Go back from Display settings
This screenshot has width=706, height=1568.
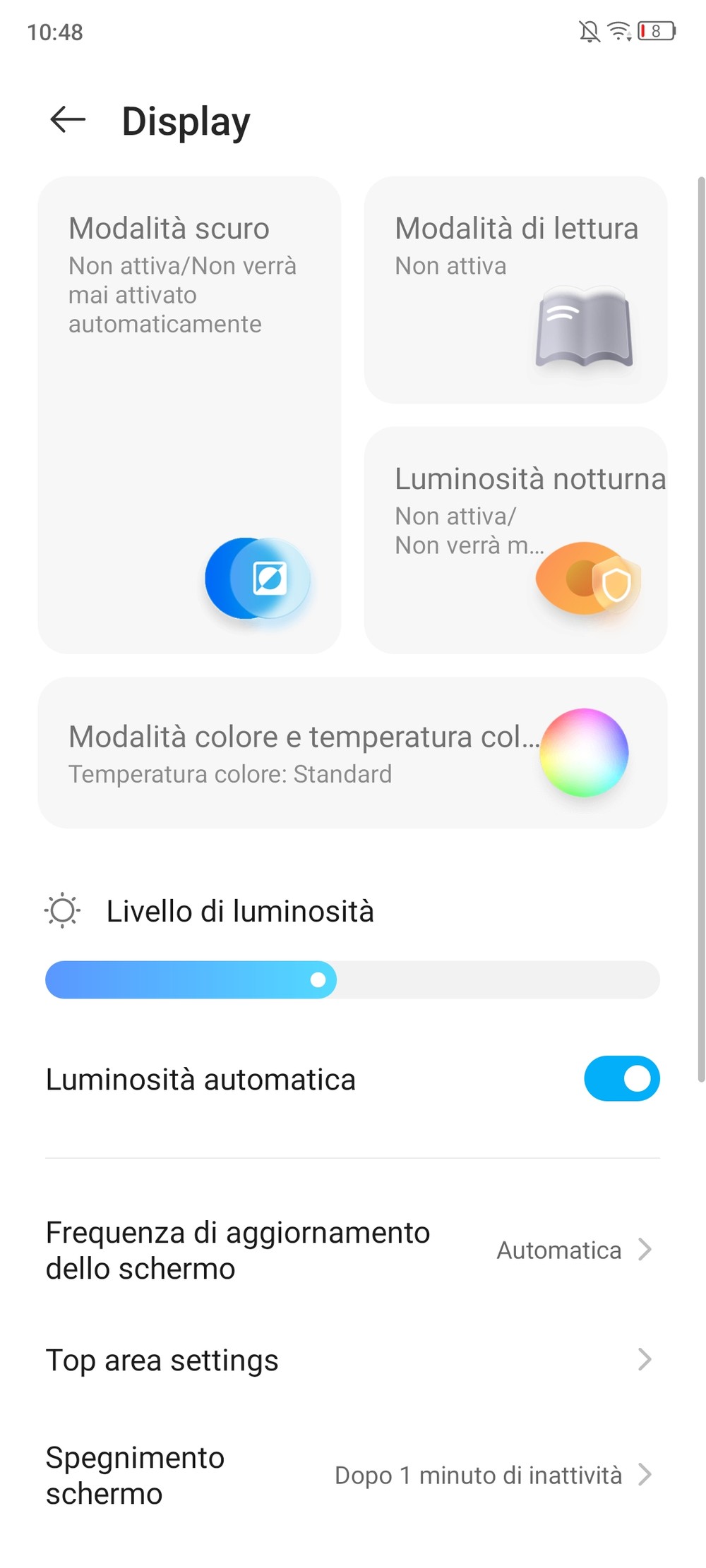click(68, 120)
